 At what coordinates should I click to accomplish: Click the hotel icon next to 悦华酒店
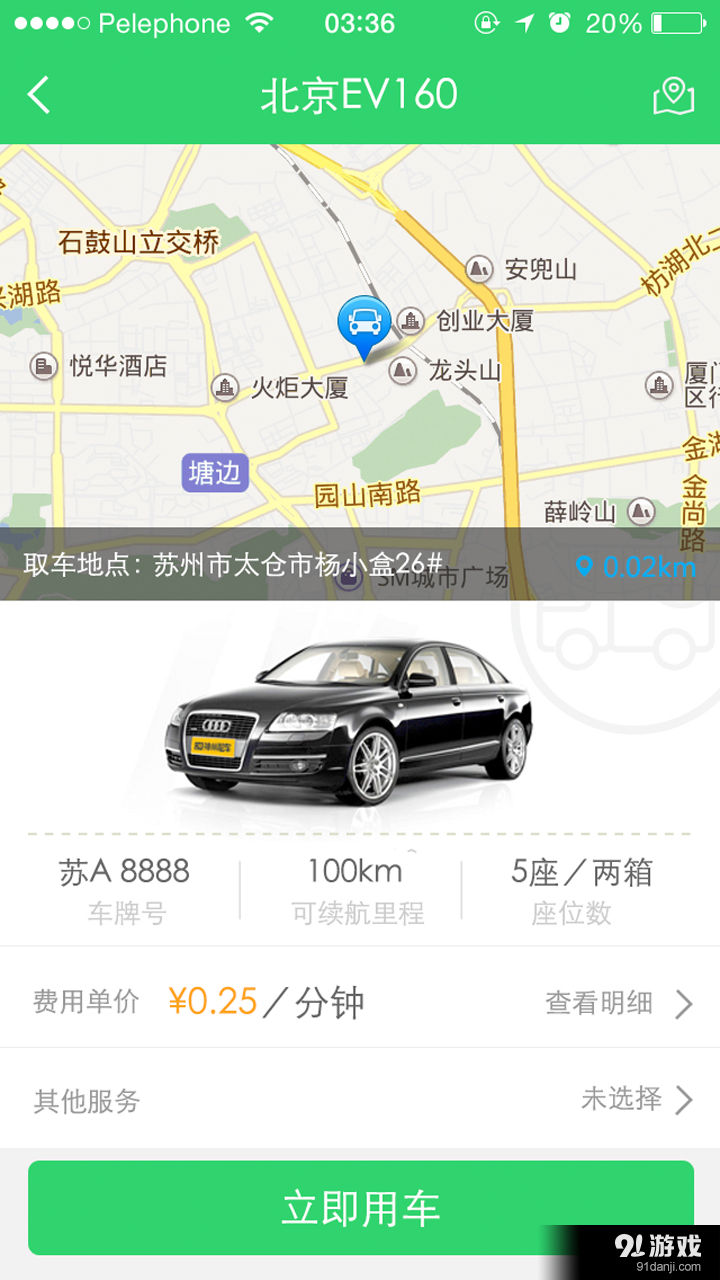coord(44,367)
